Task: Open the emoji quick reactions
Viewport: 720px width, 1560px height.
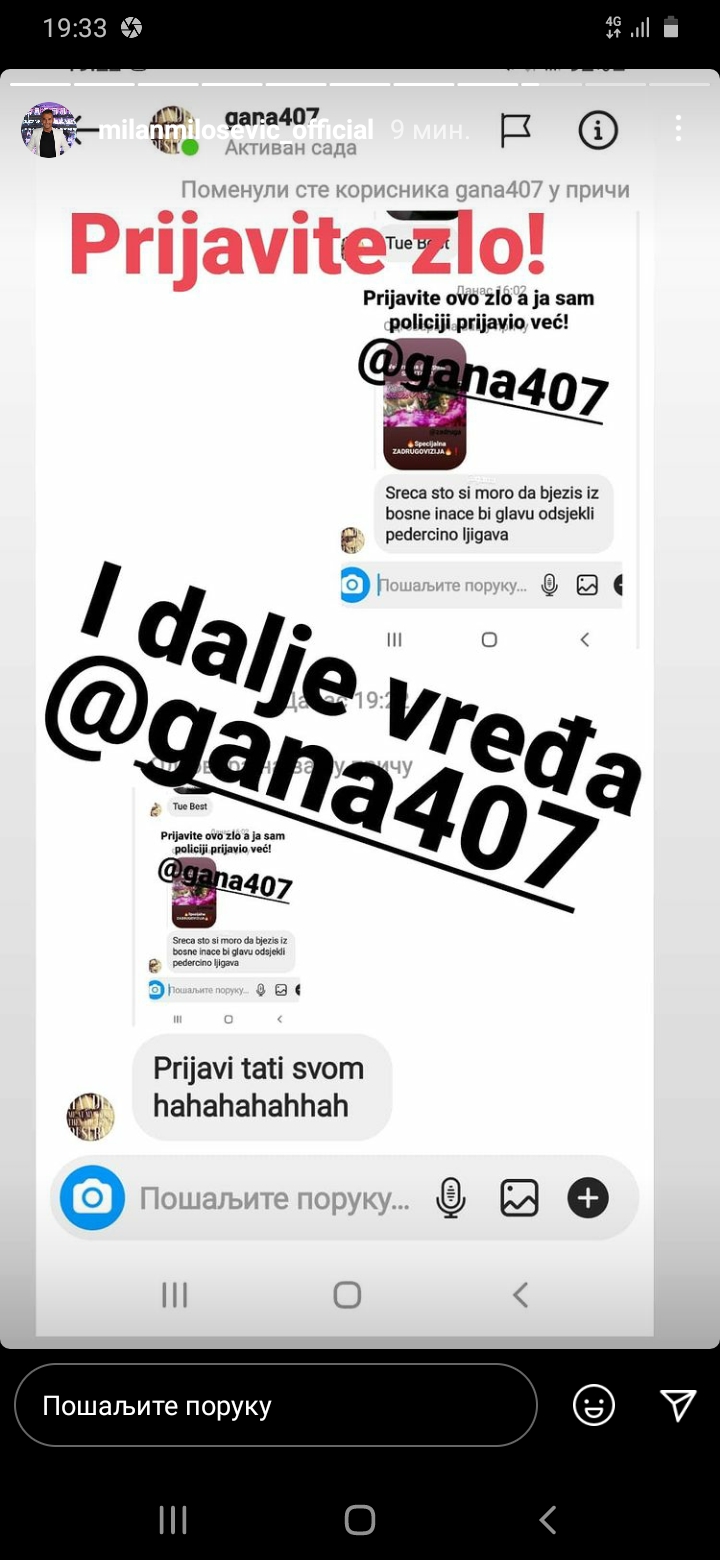Action: tap(594, 1405)
